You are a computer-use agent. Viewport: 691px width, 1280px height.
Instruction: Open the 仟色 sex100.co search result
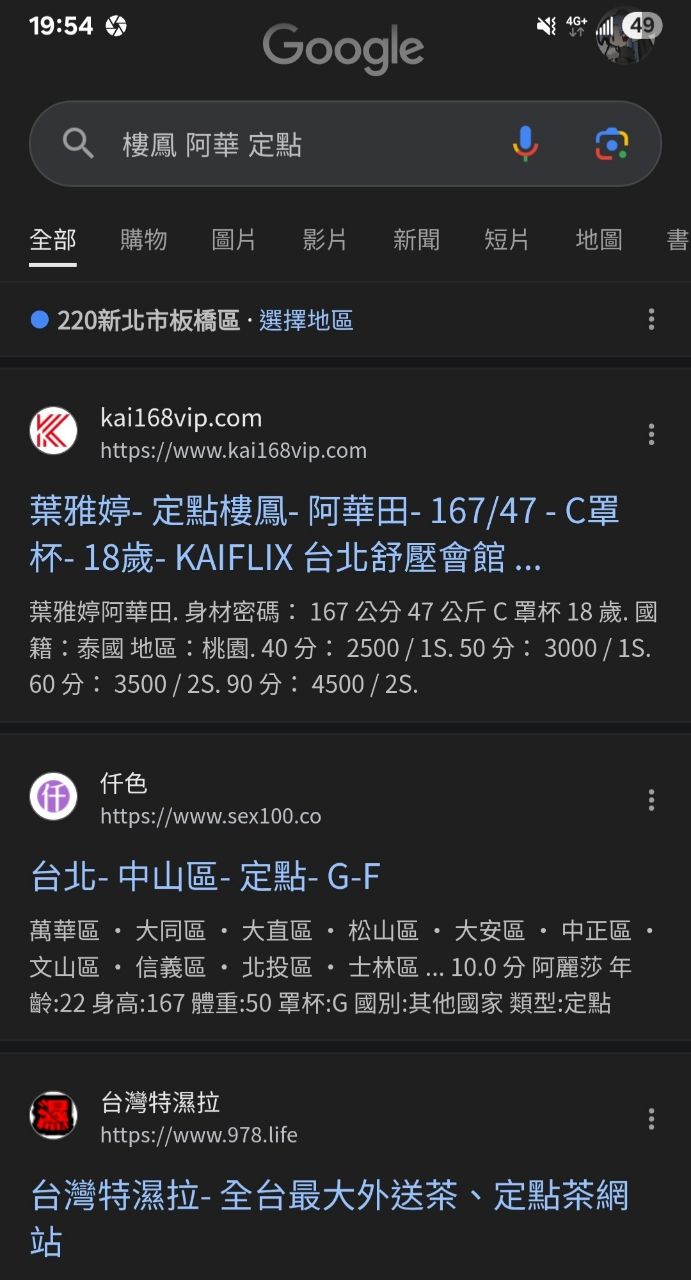pyautogui.click(x=205, y=877)
